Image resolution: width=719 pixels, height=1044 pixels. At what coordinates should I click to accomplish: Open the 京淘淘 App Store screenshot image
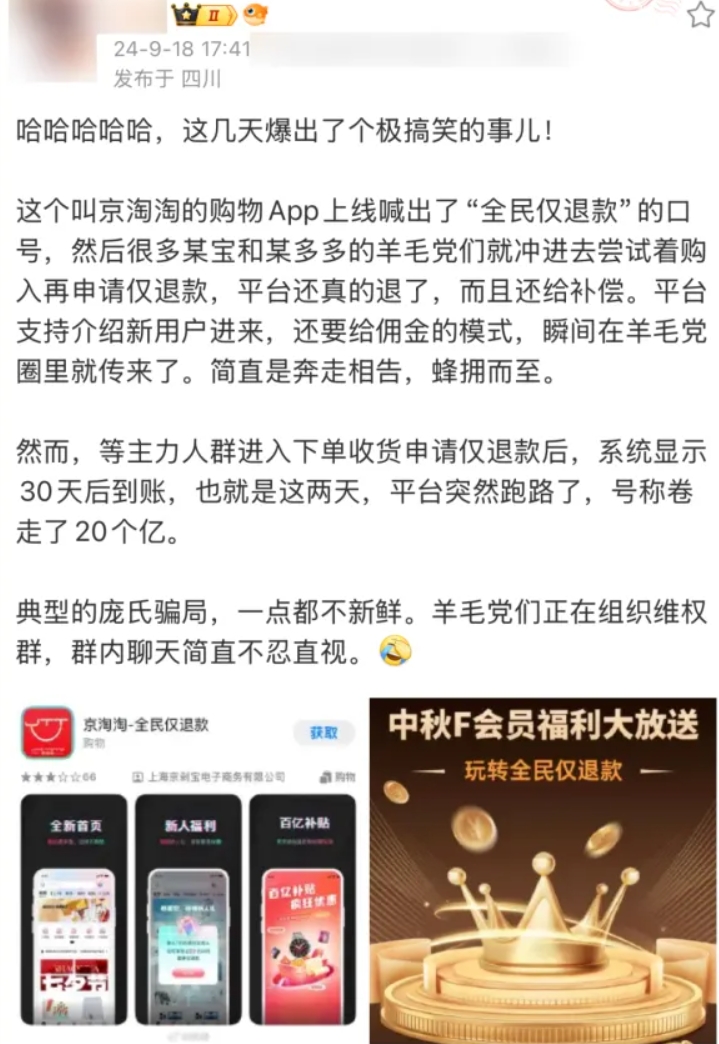tap(188, 868)
